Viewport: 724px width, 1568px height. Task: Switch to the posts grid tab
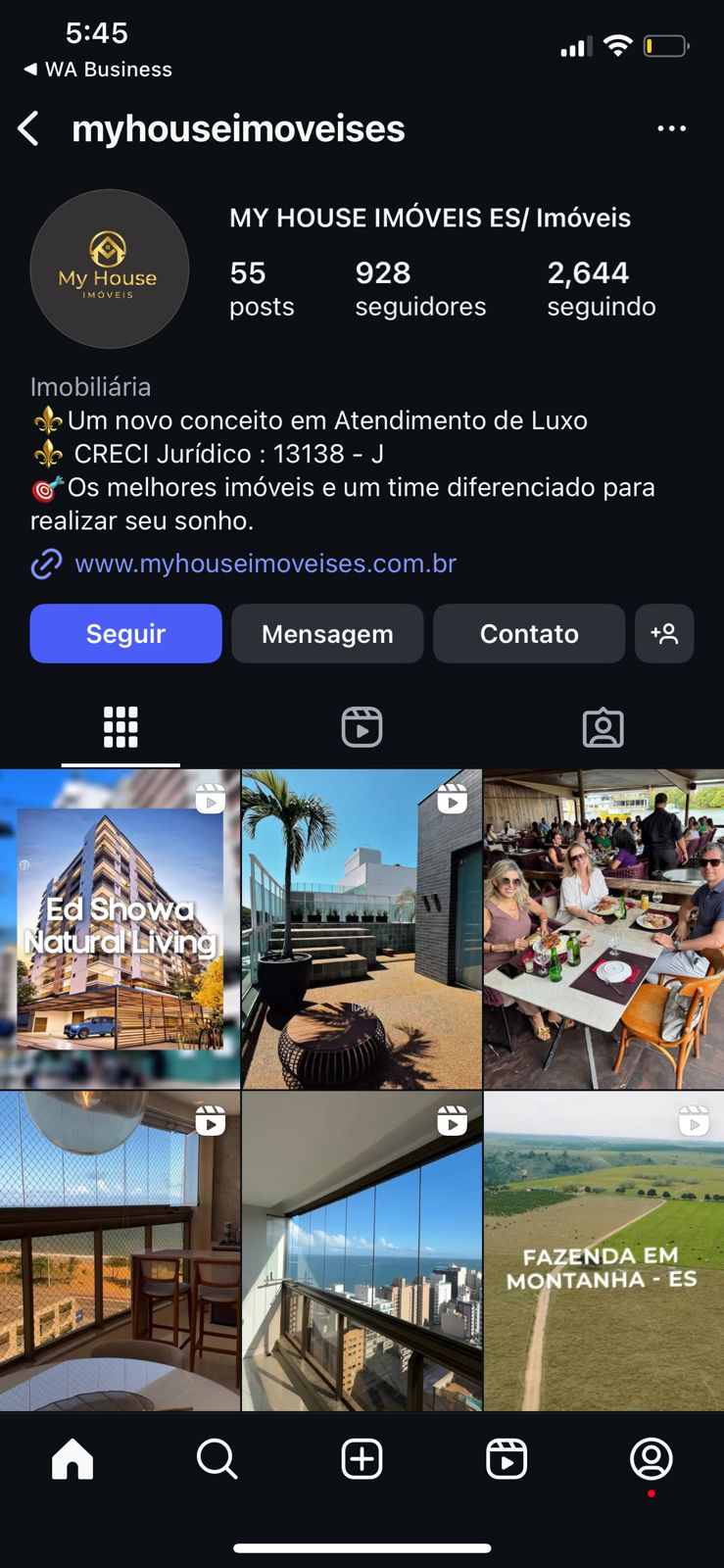coord(121,727)
